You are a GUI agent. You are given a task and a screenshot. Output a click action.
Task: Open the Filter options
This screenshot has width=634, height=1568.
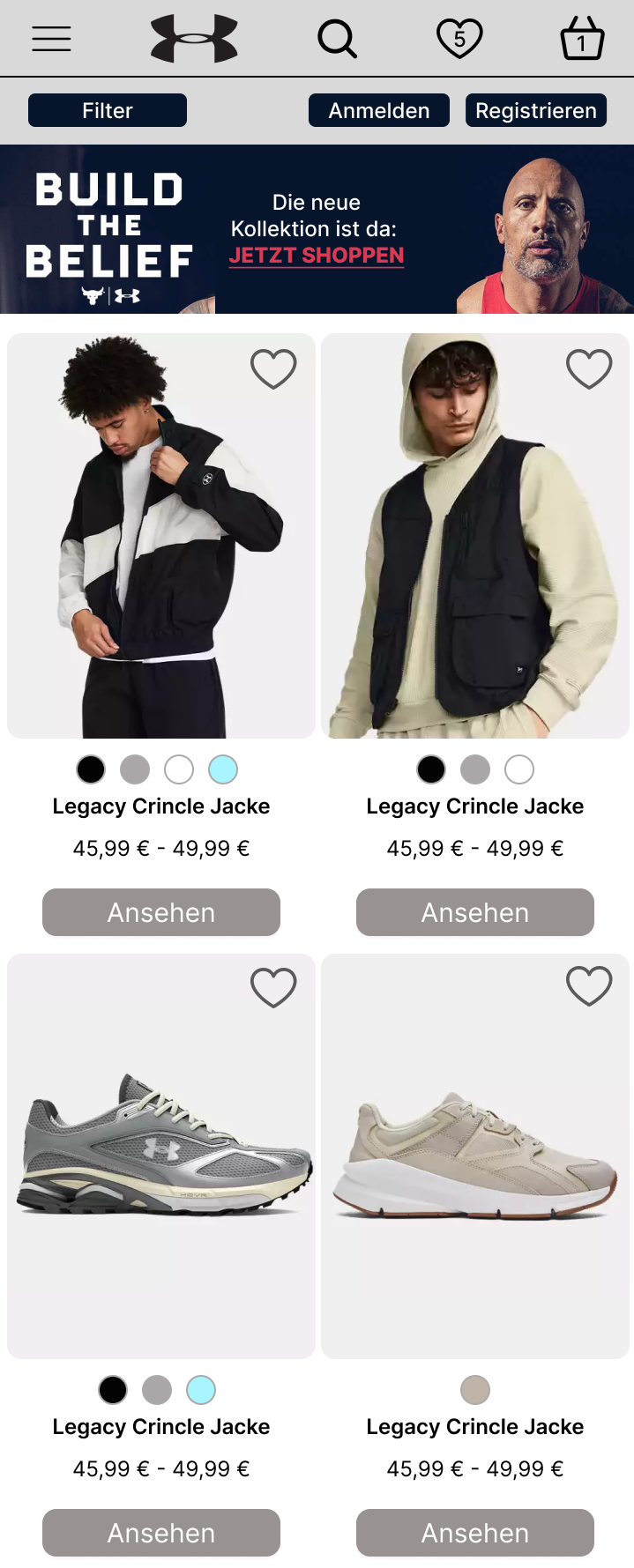coord(108,110)
